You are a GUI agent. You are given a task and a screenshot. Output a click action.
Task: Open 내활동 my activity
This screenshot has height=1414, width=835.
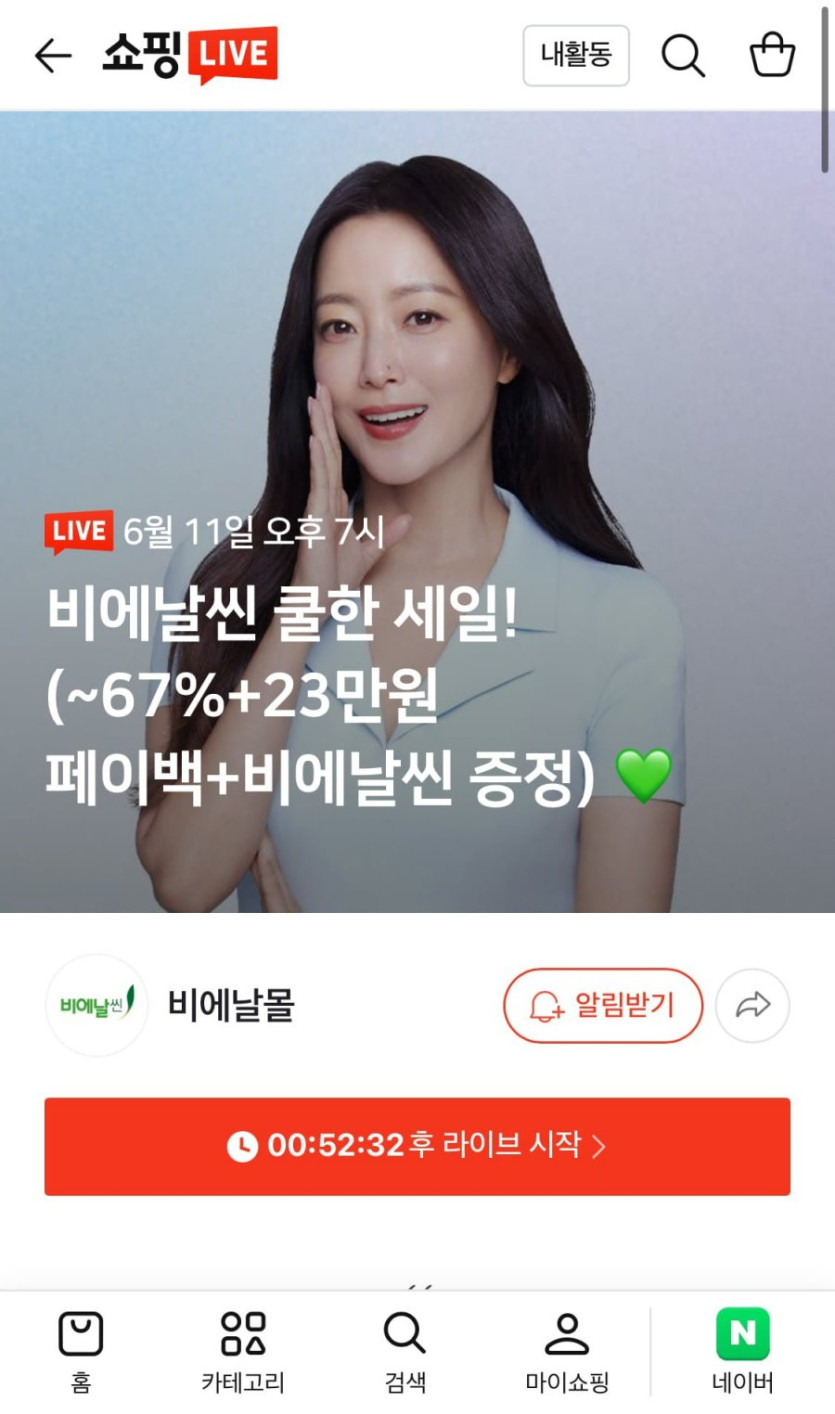coord(576,56)
